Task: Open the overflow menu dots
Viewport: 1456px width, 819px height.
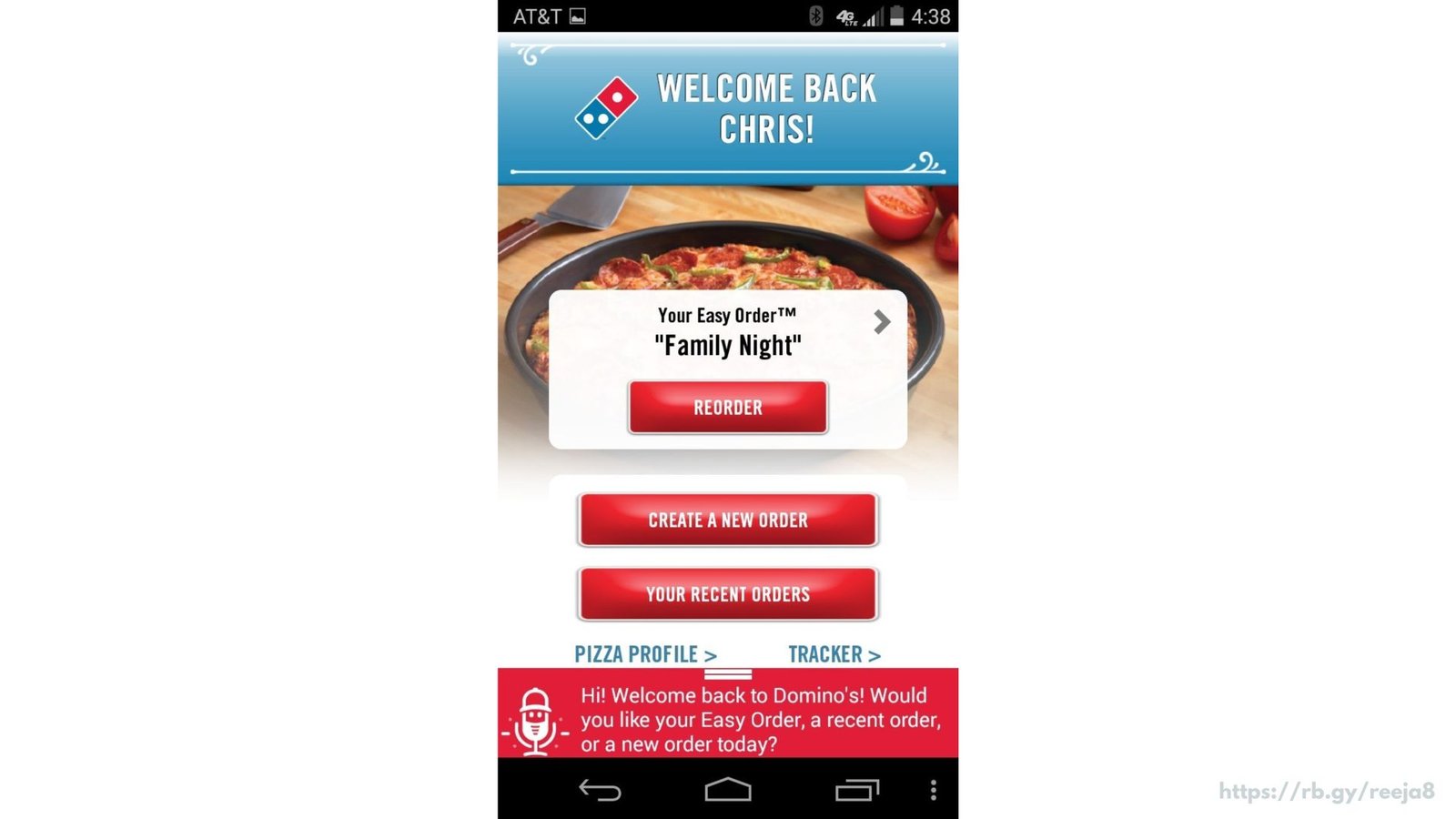Action: point(933,790)
